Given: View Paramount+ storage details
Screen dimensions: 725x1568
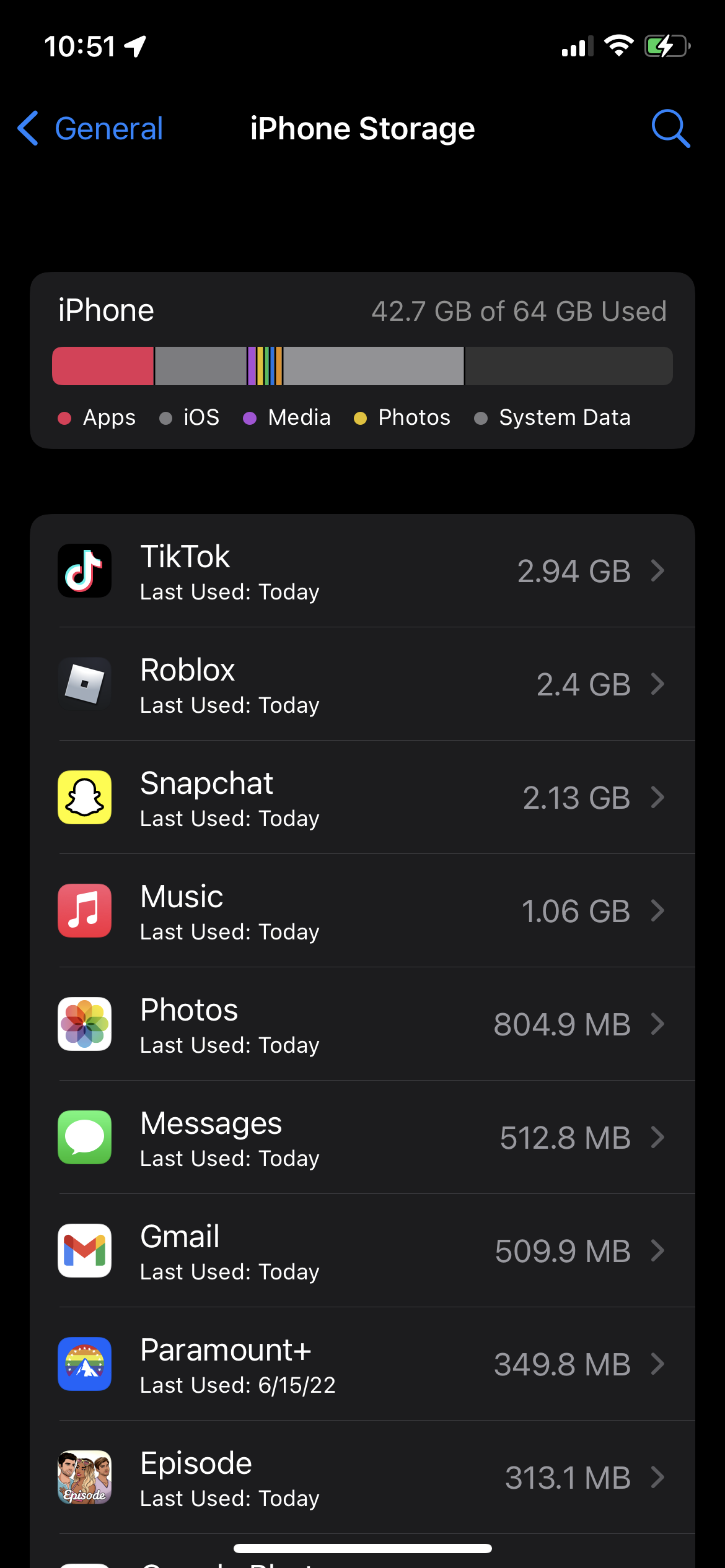Looking at the screenshot, I should click(x=362, y=1364).
